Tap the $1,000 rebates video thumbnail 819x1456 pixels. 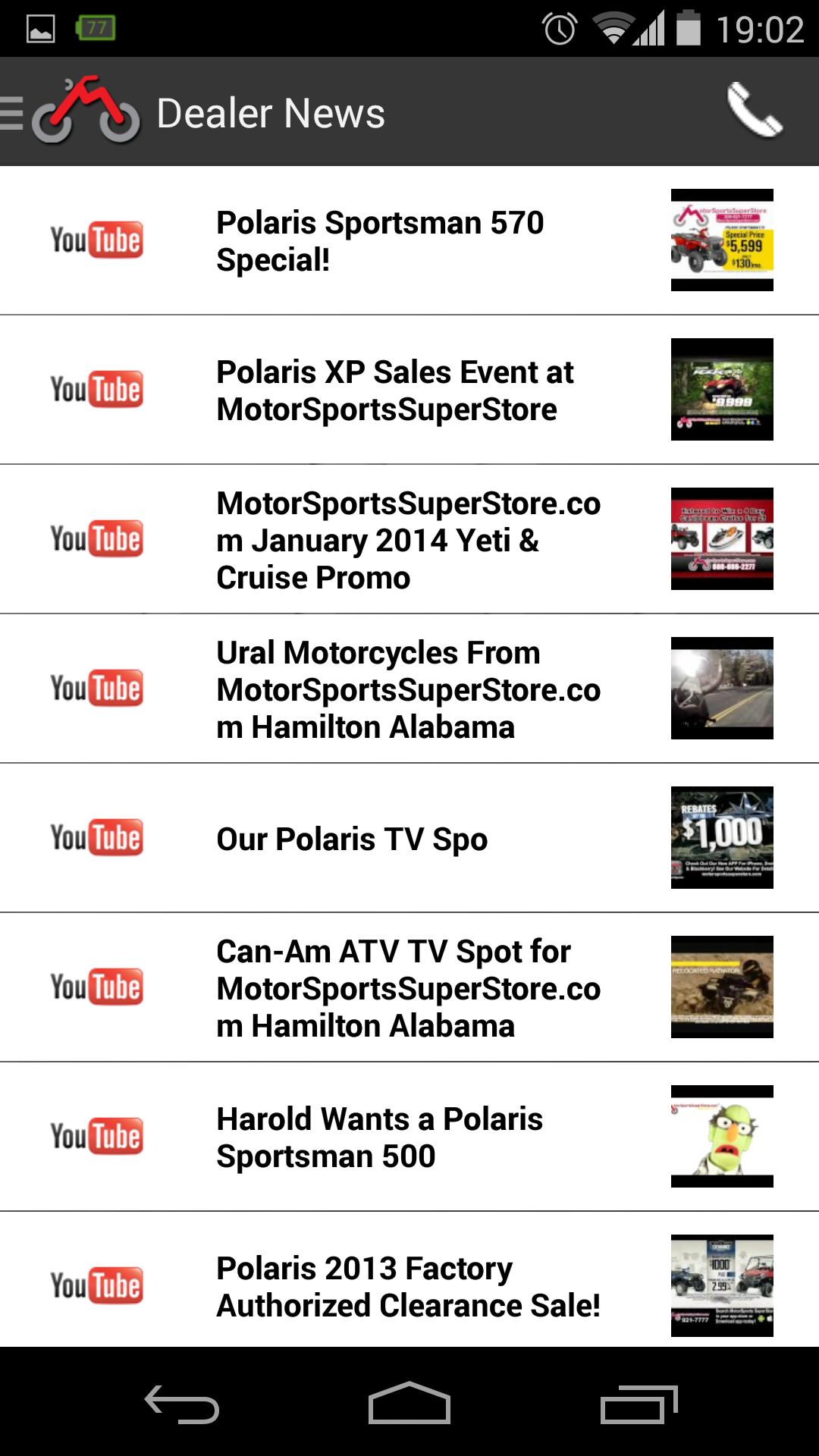721,838
